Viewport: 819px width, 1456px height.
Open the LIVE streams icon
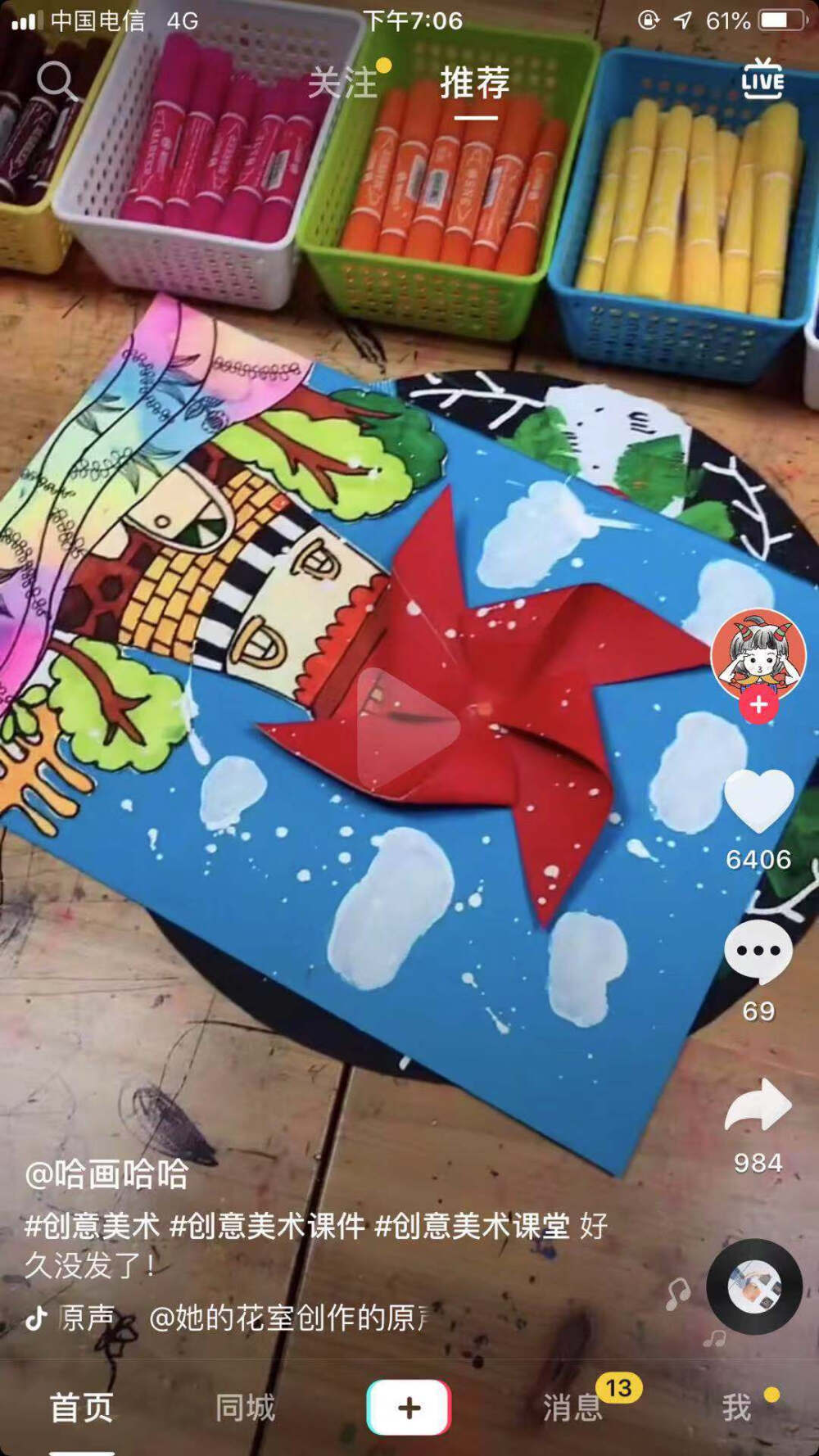762,79
